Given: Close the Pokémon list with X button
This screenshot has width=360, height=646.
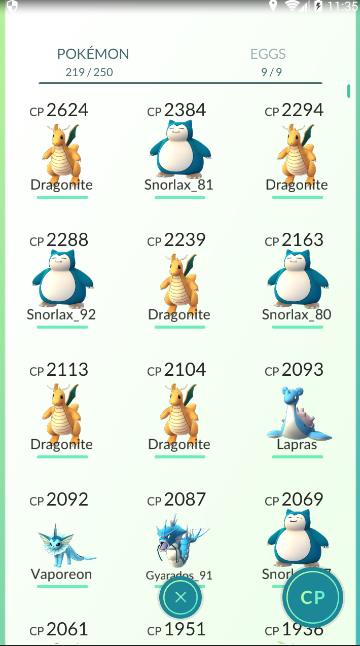Looking at the screenshot, I should tap(180, 597).
